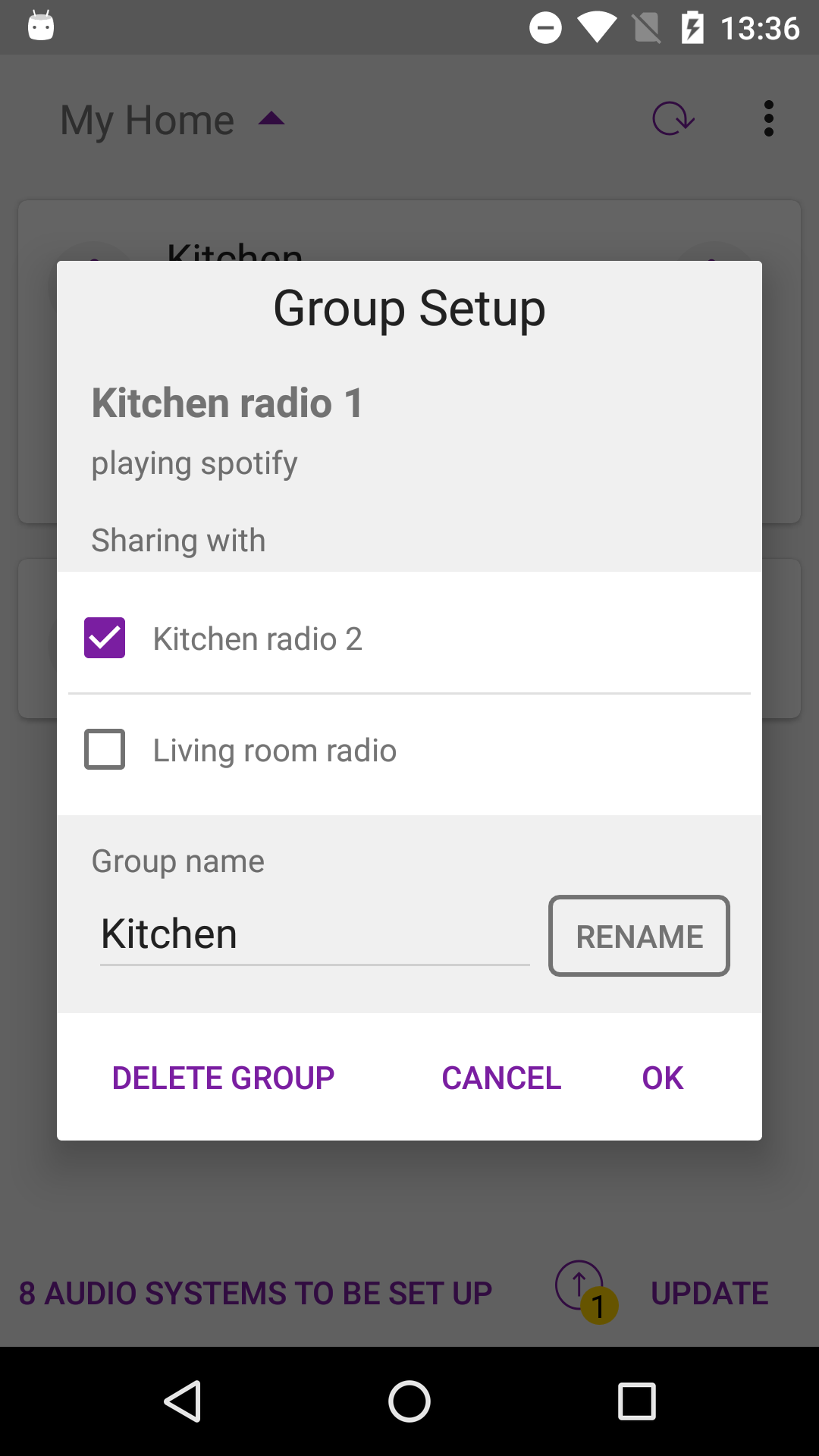Confirm group setup with OK

(662, 1078)
